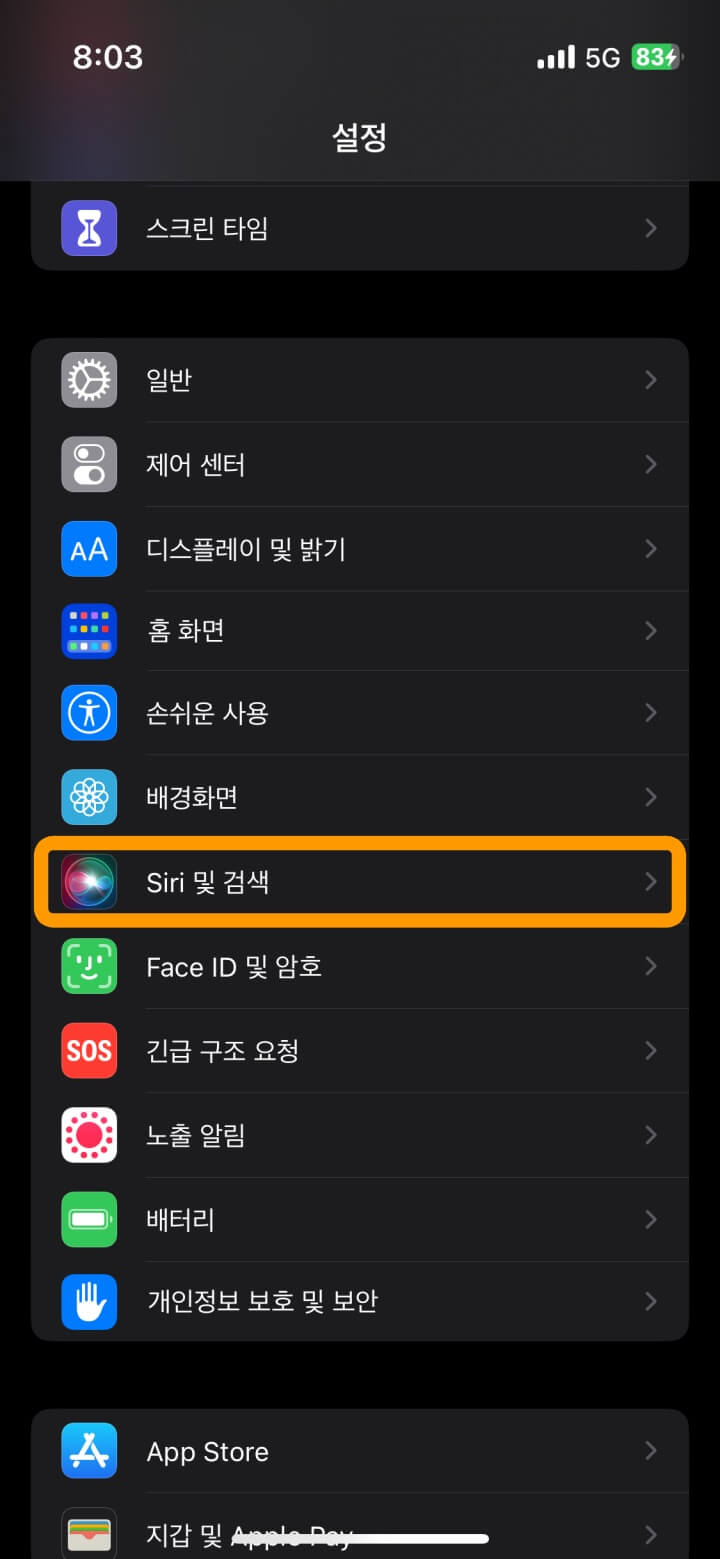720x1559 pixels.
Task: Open 홈 화면 settings row
Action: pyautogui.click(x=360, y=630)
